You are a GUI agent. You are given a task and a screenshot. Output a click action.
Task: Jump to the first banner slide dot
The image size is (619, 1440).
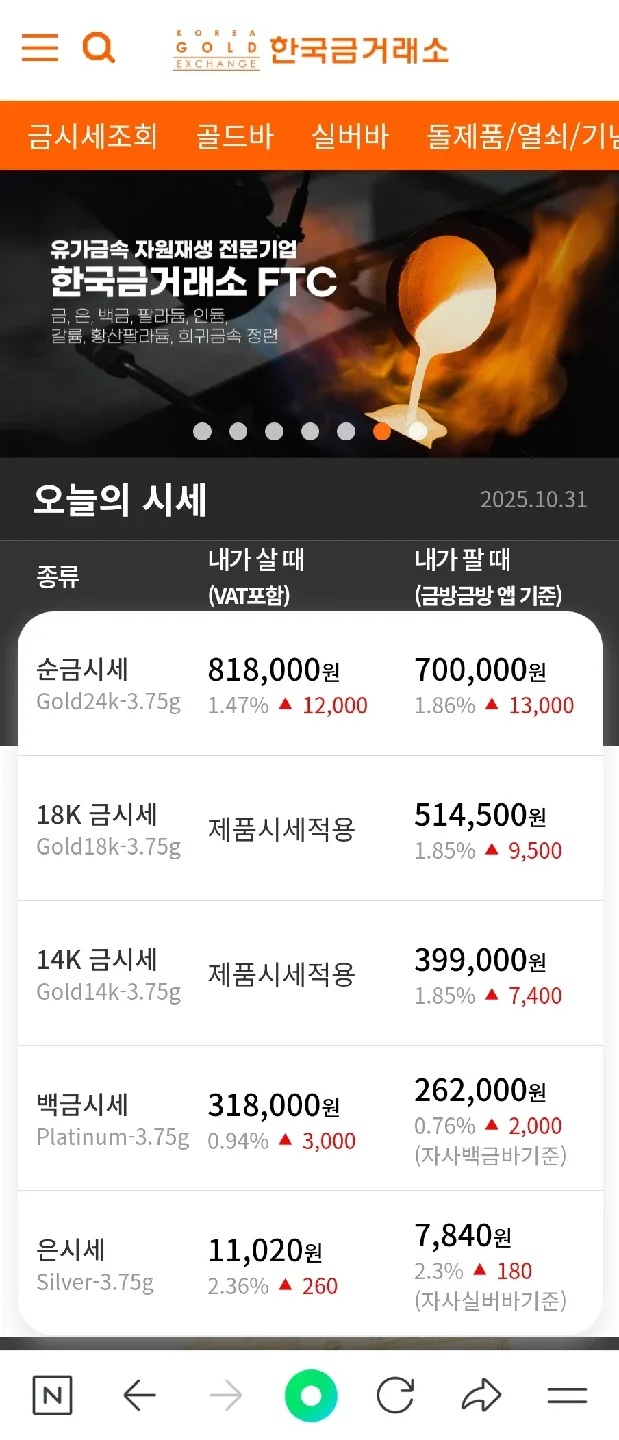[202, 431]
